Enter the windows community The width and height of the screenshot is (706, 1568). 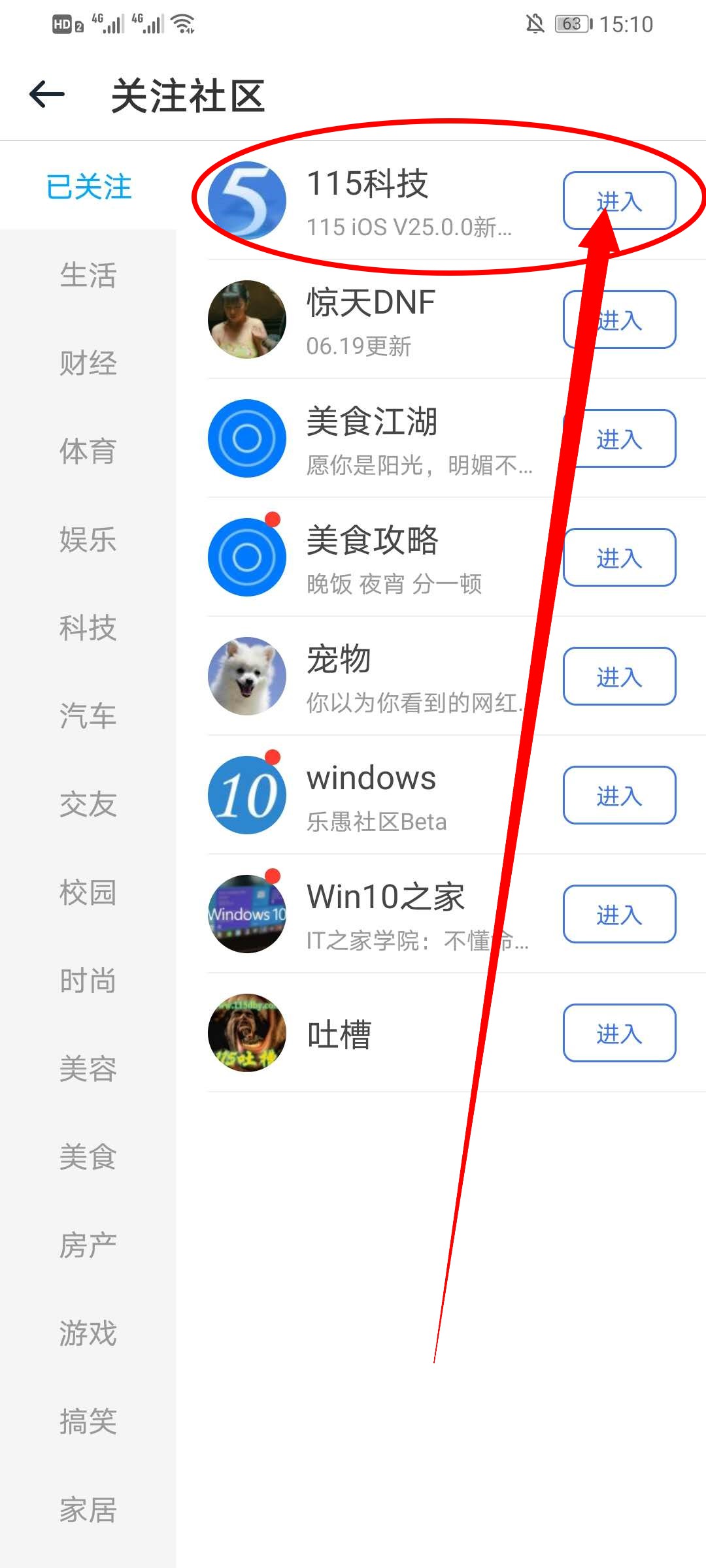click(x=619, y=795)
